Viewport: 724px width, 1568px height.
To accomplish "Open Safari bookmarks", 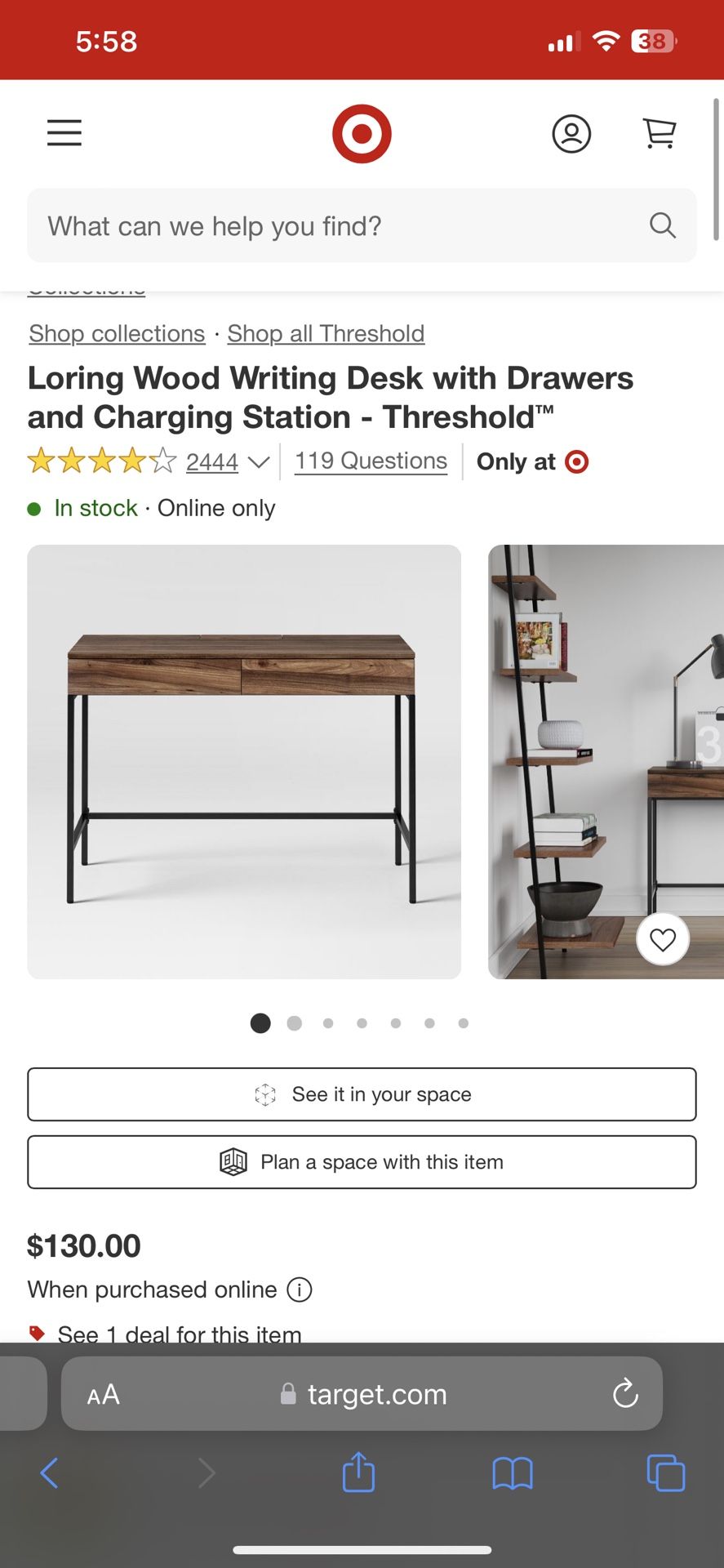I will click(x=513, y=1473).
